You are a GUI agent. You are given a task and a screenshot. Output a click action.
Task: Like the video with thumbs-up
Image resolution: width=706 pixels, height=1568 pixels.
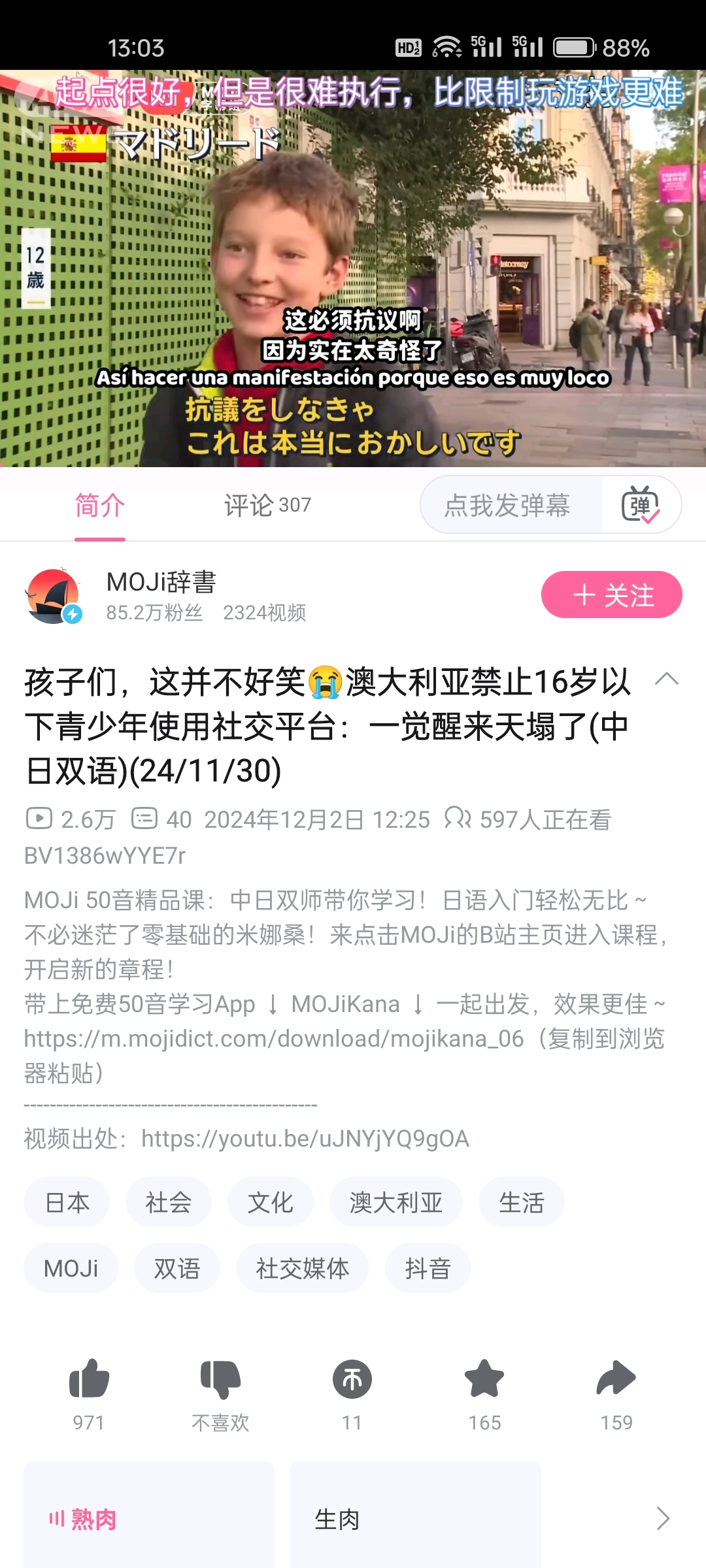click(89, 1379)
